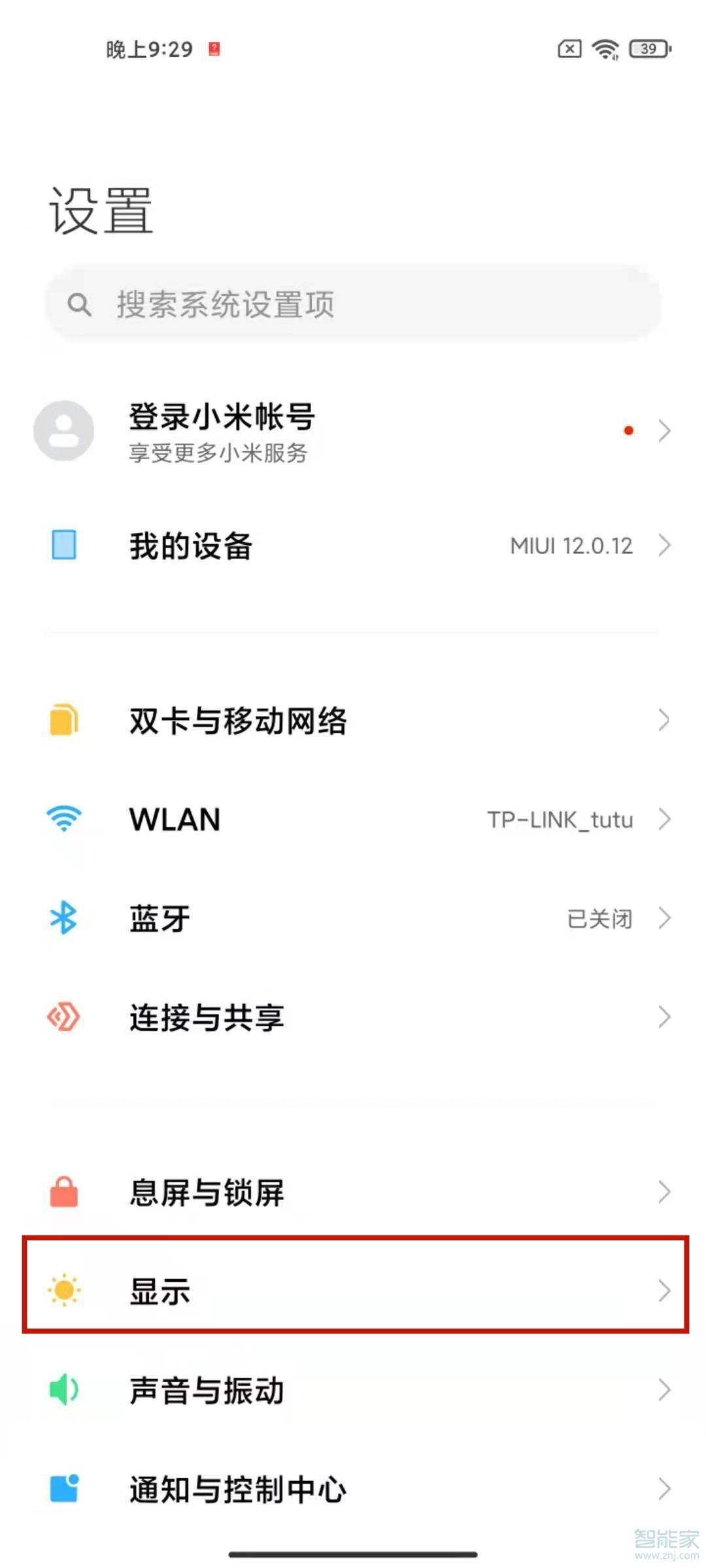Open Bluetooth settings using its right arrow

coord(665,918)
